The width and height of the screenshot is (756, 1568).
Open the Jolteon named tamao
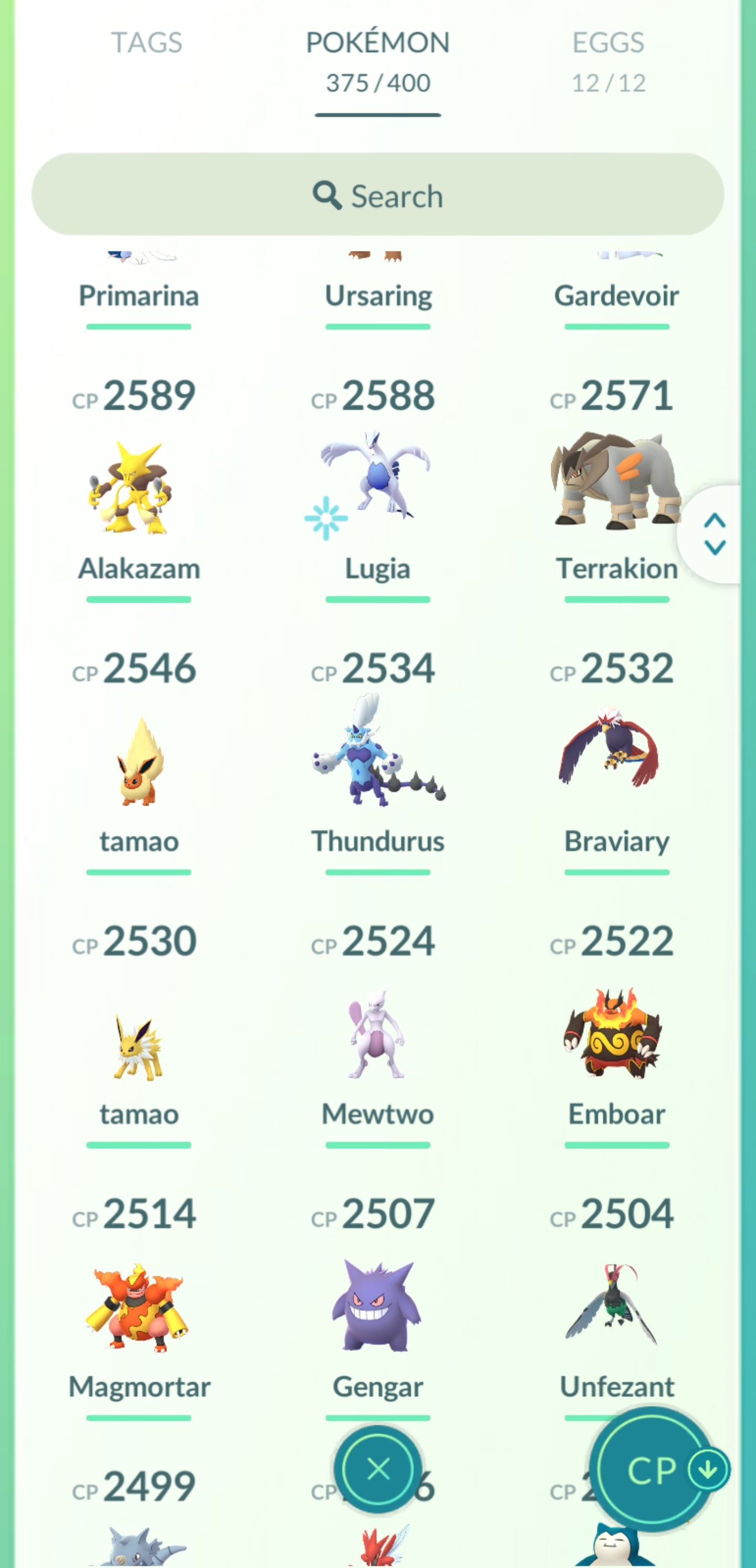click(x=139, y=1044)
